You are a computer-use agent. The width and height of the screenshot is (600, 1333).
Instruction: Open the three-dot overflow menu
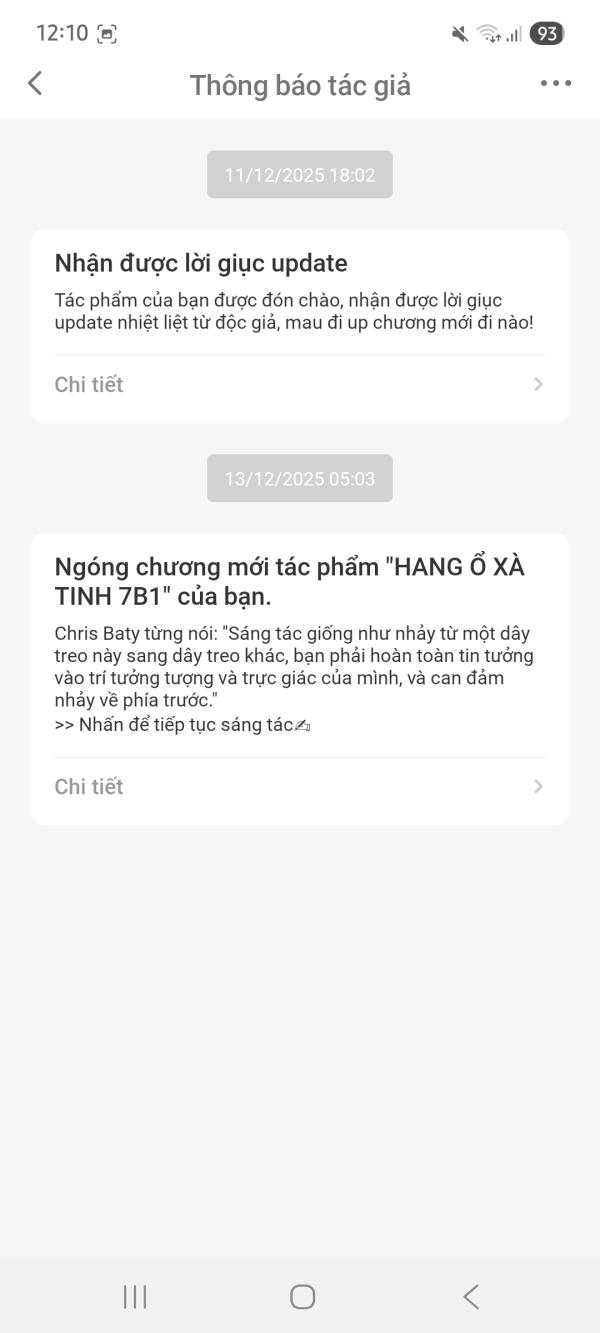click(x=555, y=84)
